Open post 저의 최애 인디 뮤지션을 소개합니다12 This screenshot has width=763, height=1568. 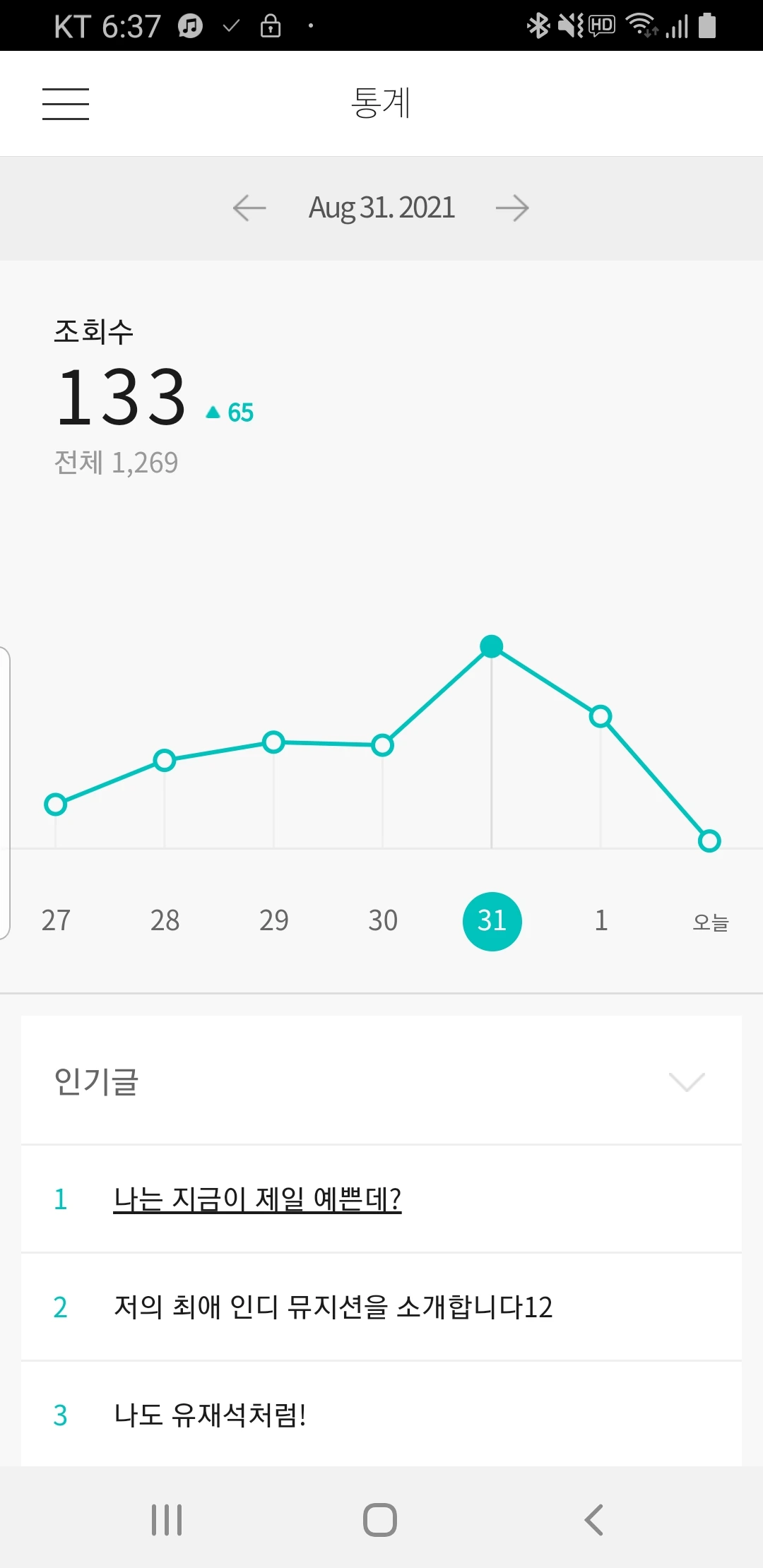[332, 1307]
